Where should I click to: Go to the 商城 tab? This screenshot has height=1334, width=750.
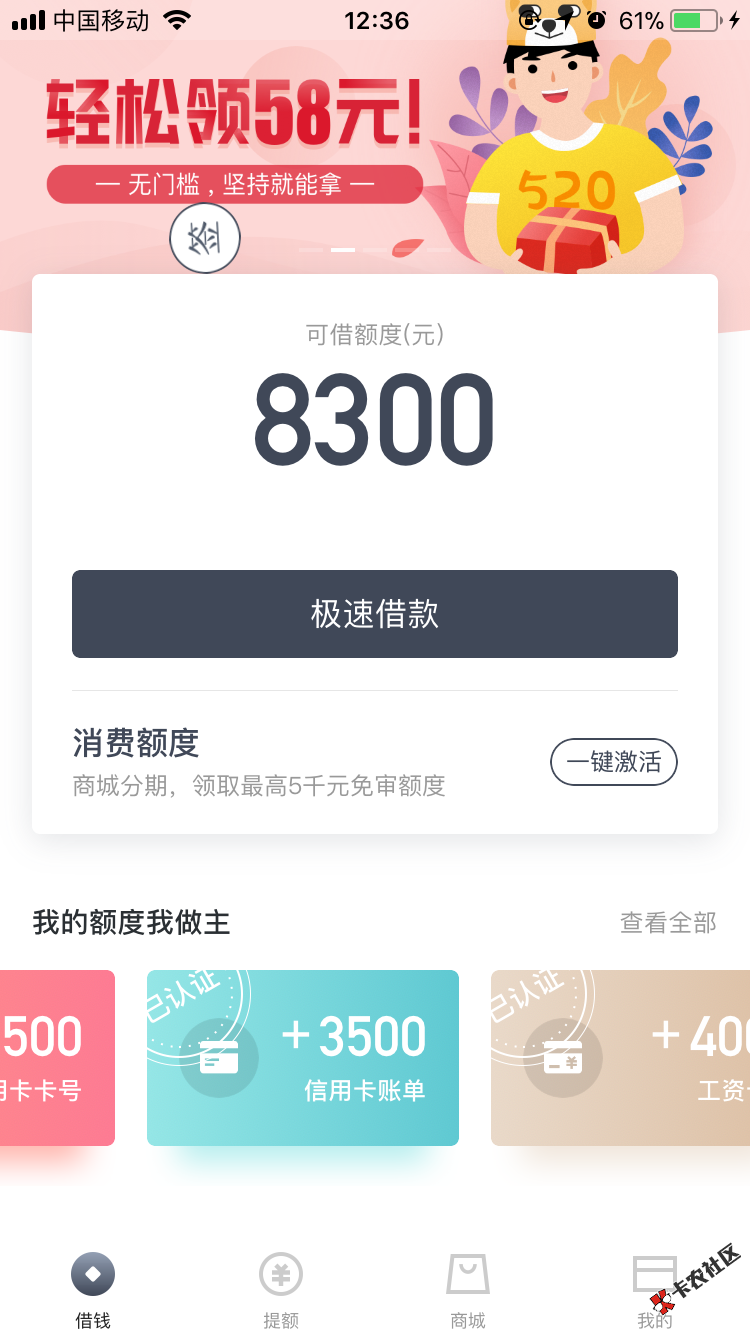point(468,1290)
